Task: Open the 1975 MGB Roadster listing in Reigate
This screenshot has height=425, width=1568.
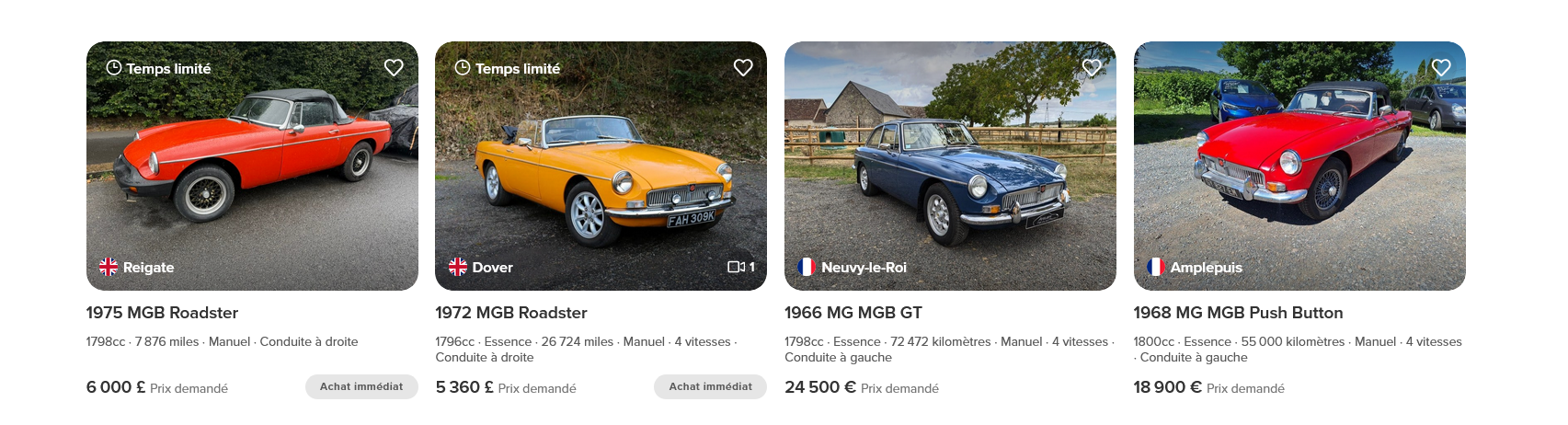Action: click(x=162, y=313)
